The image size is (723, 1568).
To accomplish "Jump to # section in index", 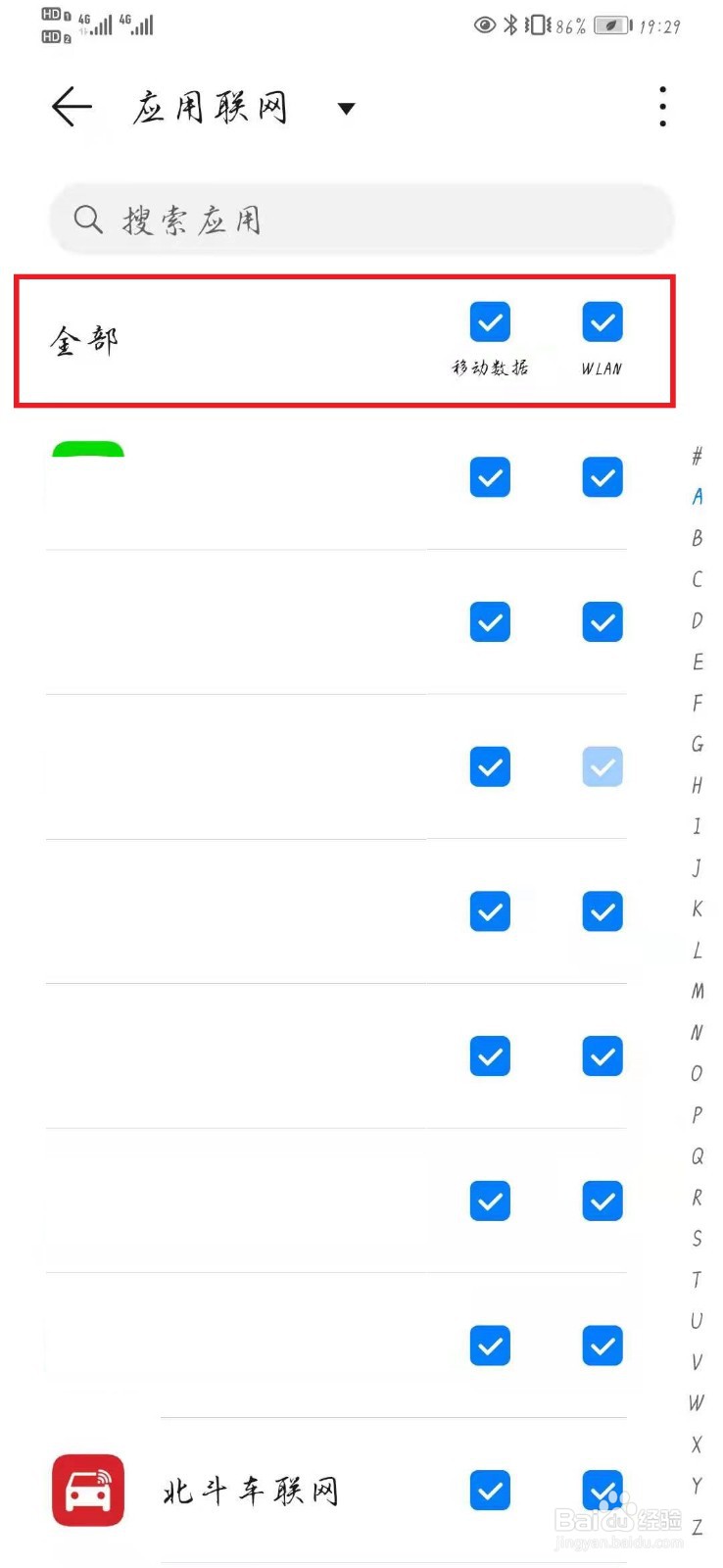I will 698,456.
